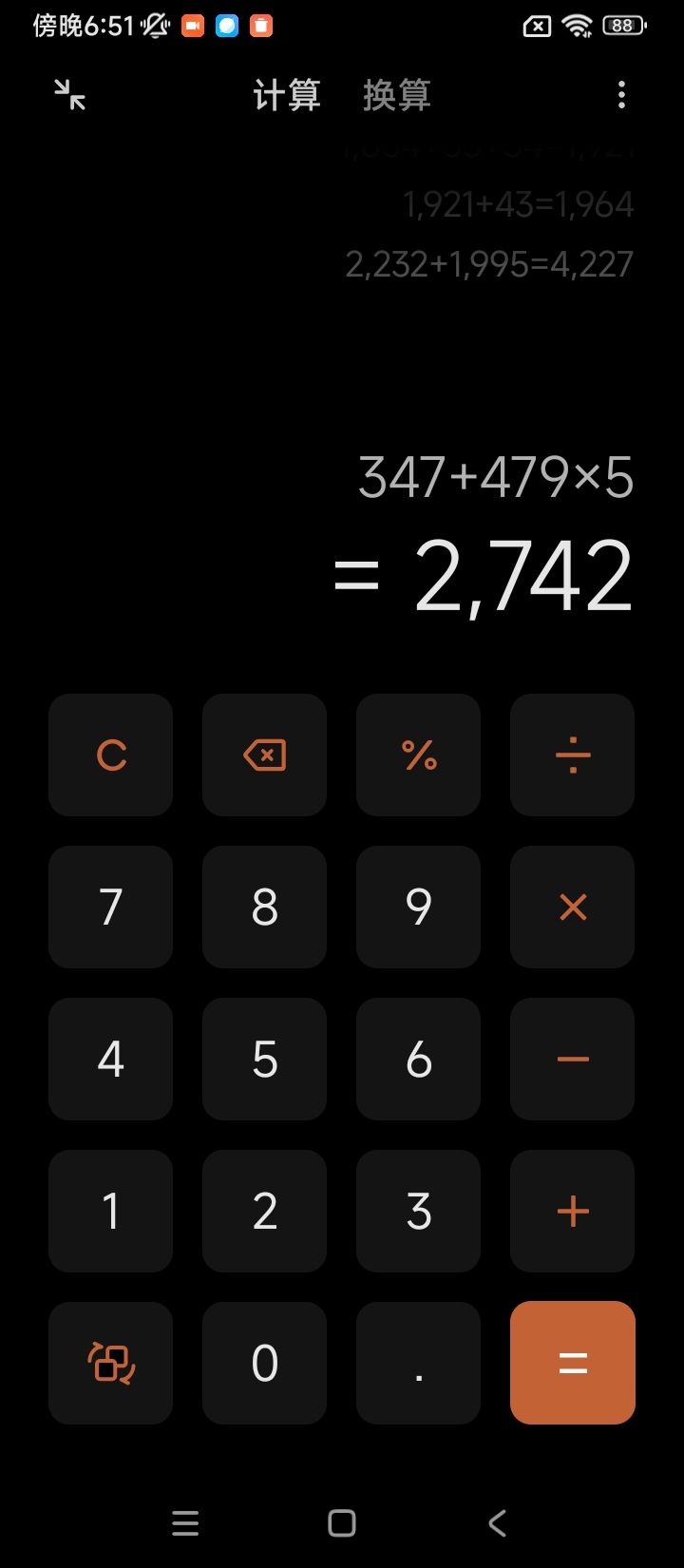
Task: Enter digit 5
Action: [x=264, y=1059]
